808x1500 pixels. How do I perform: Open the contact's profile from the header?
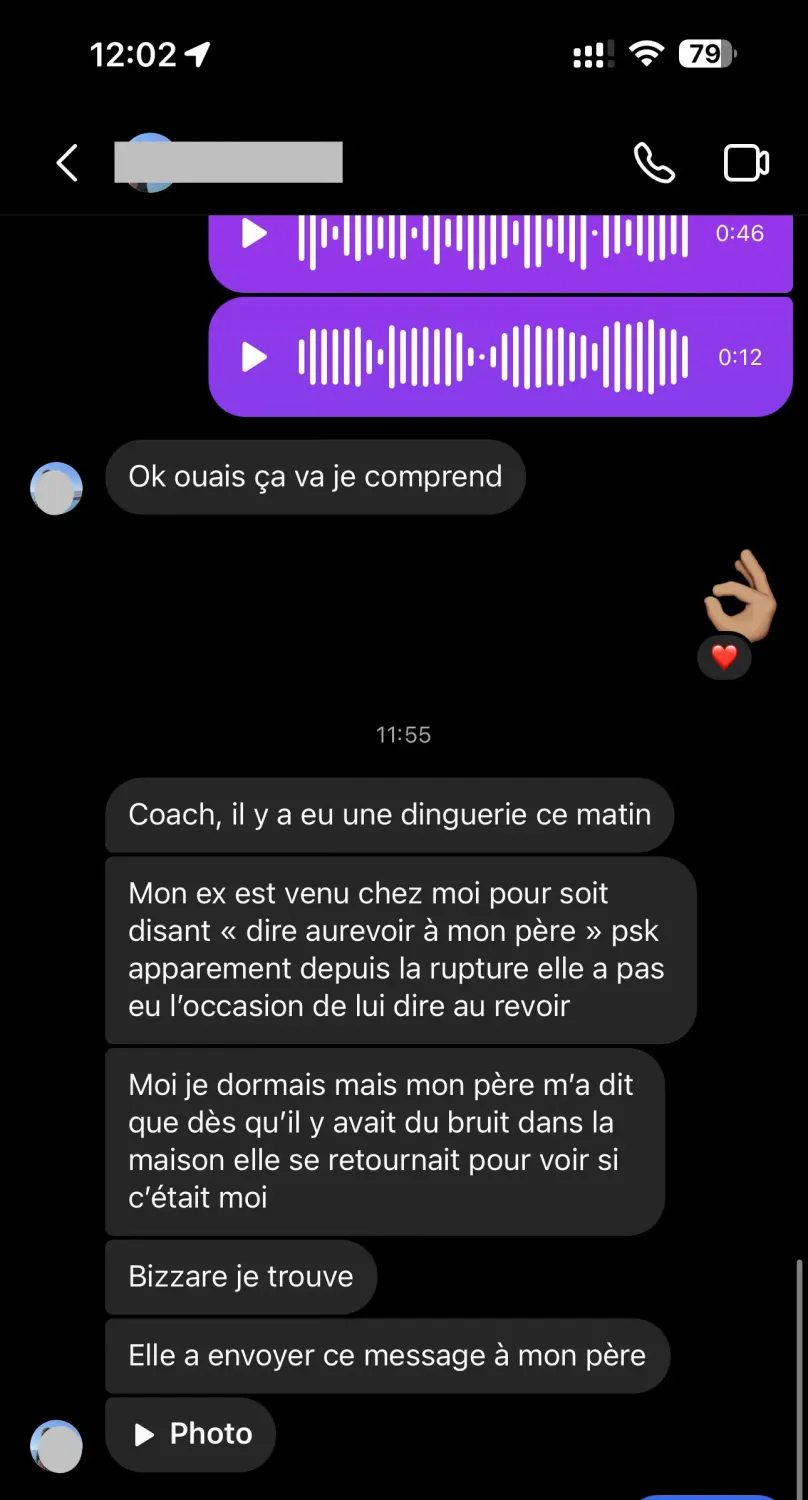pos(228,163)
